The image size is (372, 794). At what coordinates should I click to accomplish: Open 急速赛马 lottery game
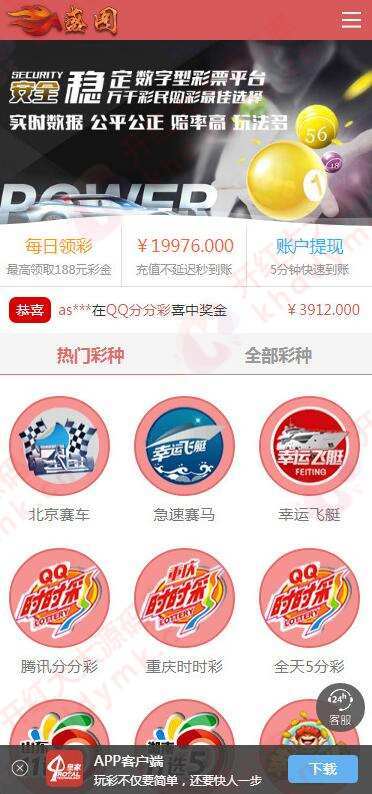pyautogui.click(x=184, y=460)
